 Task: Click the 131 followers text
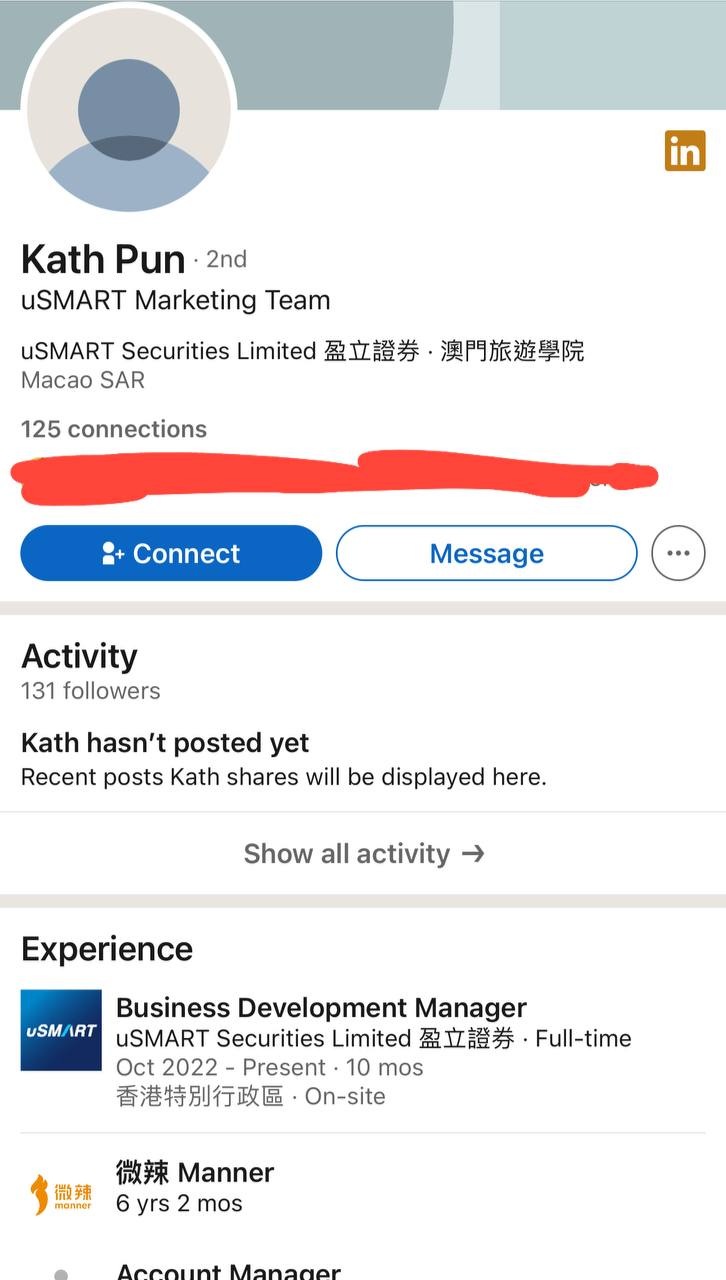click(90, 690)
